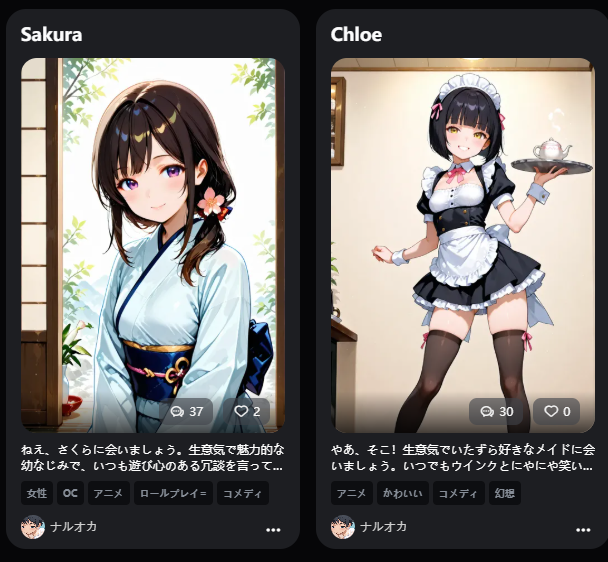The height and width of the screenshot is (562, 608).
Task: Select the OC tag on Sakura's card
Action: click(70, 493)
